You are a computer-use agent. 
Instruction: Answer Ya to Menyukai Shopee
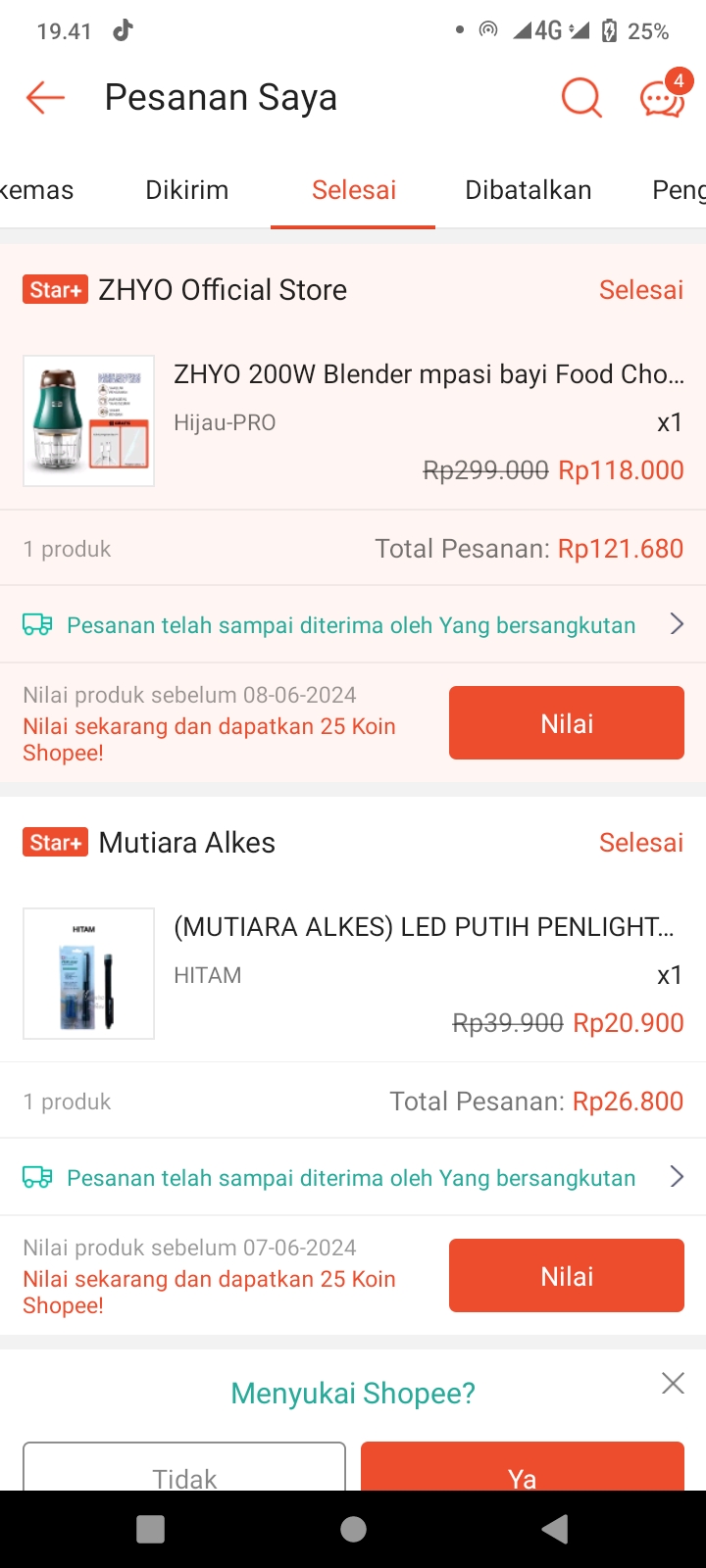click(x=522, y=1468)
